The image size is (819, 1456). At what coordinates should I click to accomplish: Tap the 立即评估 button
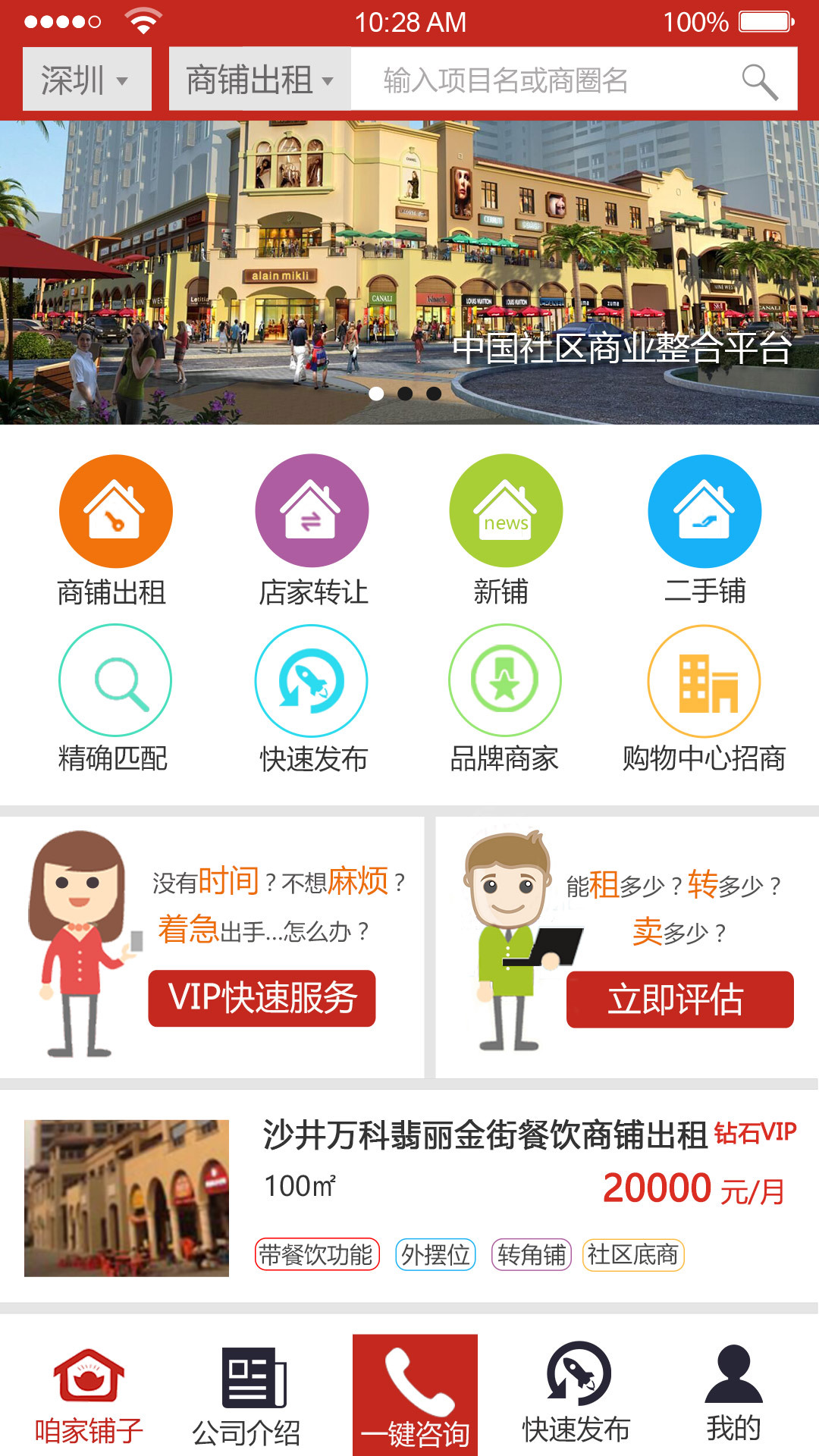click(679, 999)
